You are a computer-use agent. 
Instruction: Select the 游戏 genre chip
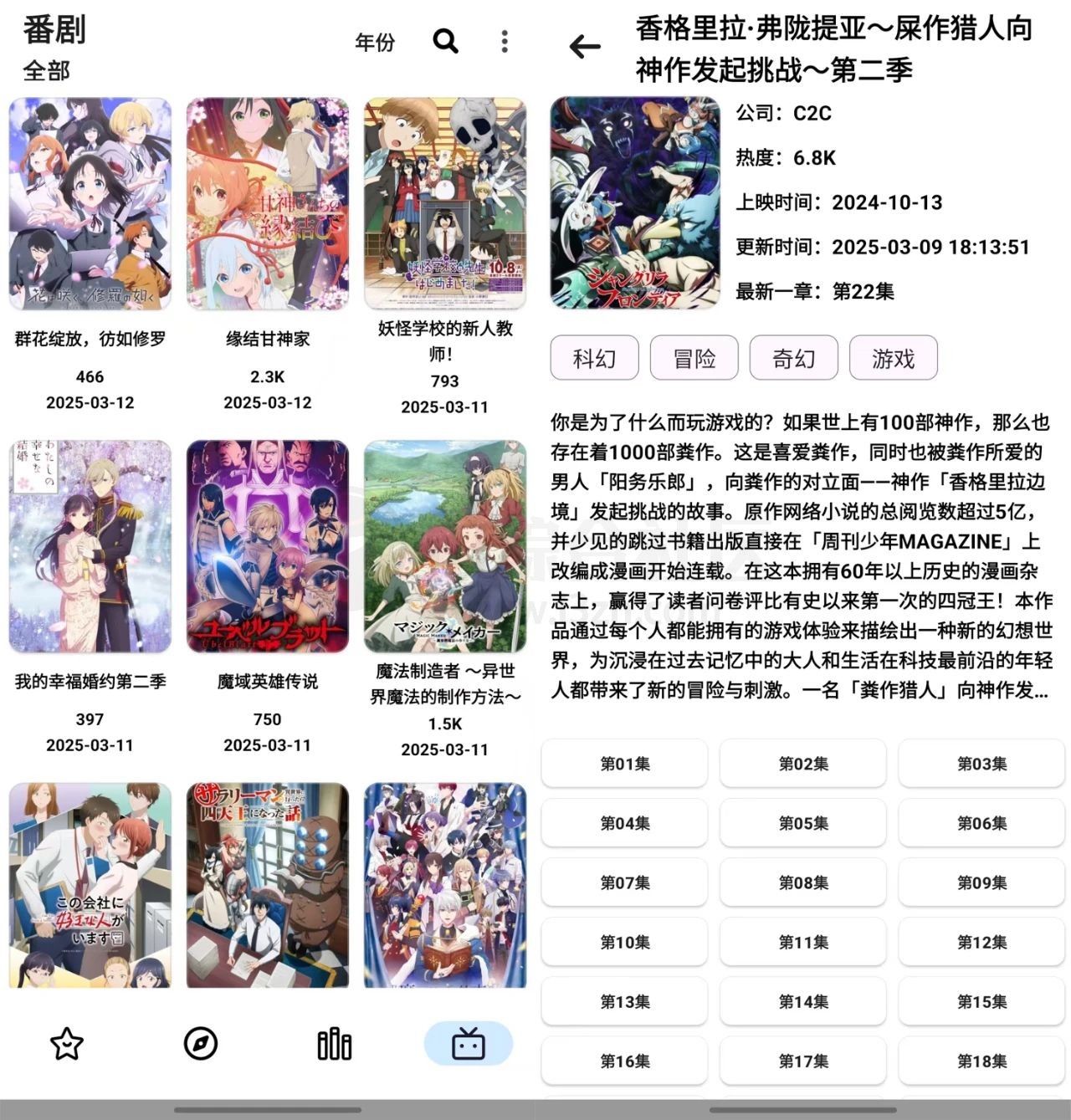pos(893,359)
